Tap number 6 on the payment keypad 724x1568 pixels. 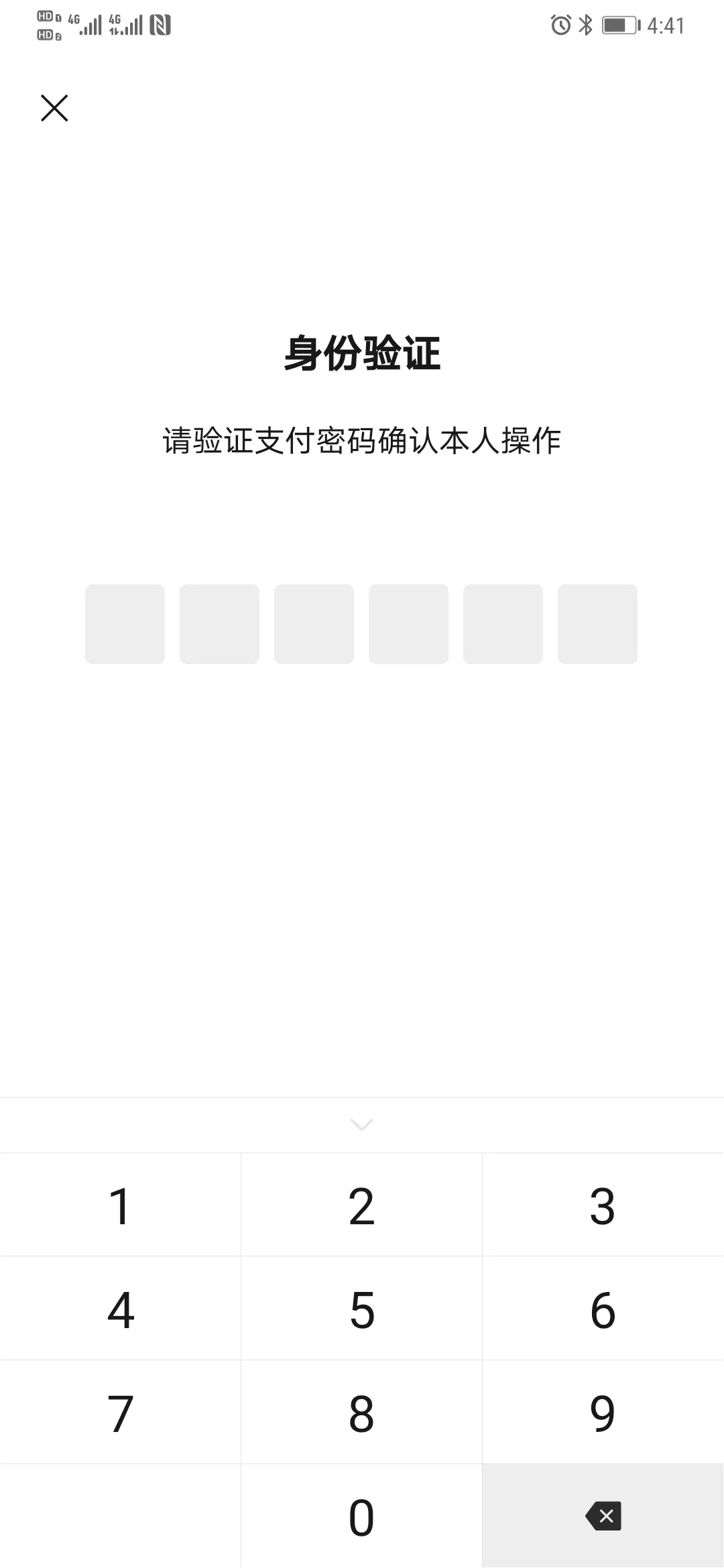click(x=603, y=1309)
